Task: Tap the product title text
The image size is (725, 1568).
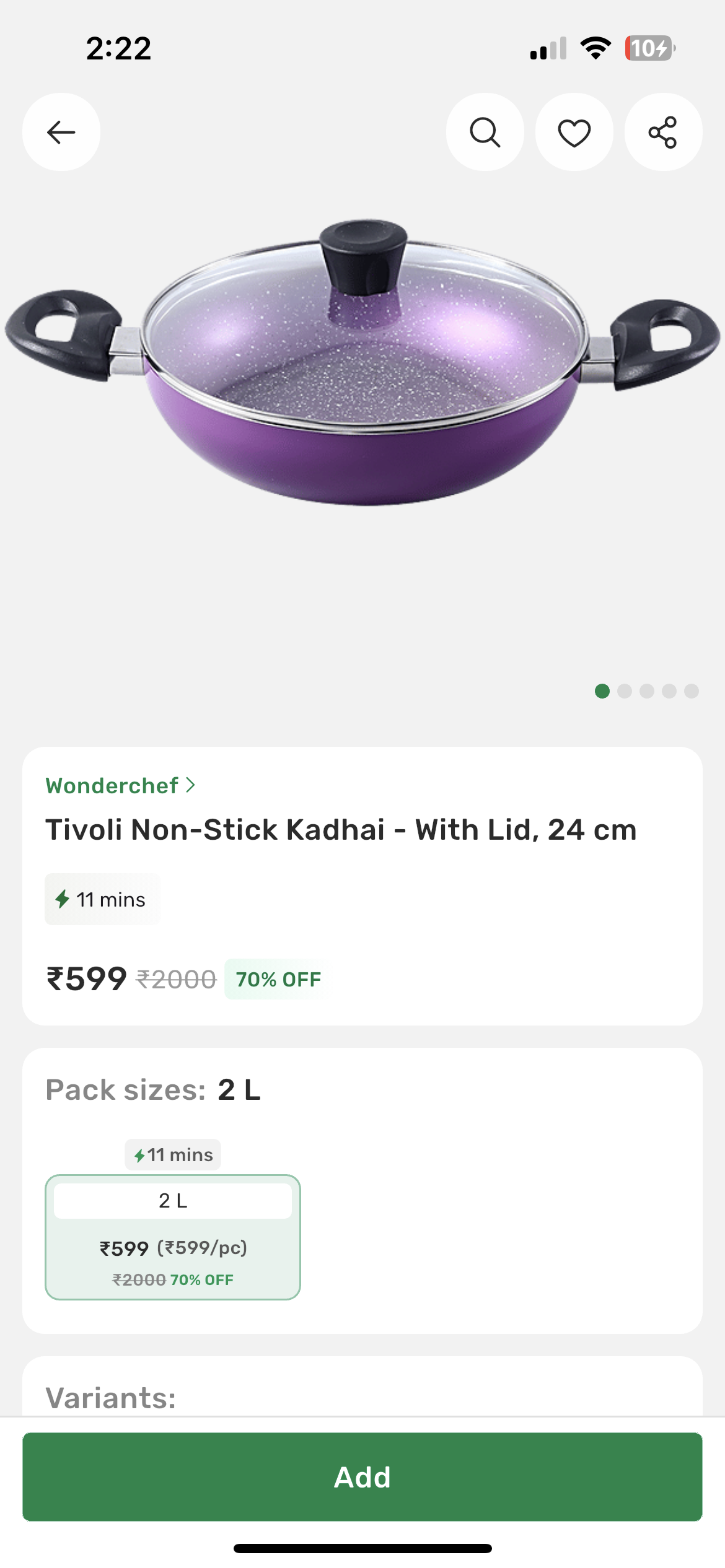Action: click(341, 829)
